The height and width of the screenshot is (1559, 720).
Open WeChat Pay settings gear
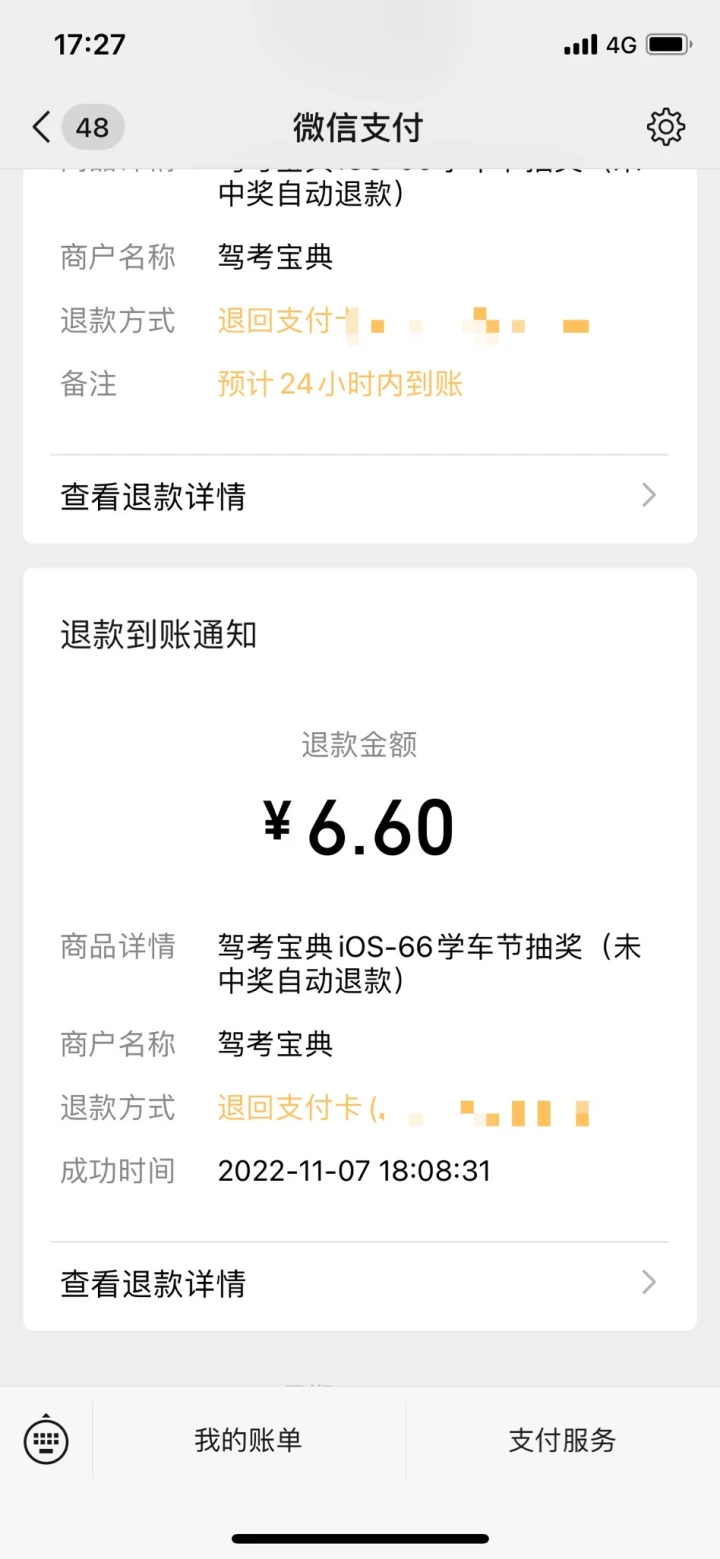[x=666, y=127]
